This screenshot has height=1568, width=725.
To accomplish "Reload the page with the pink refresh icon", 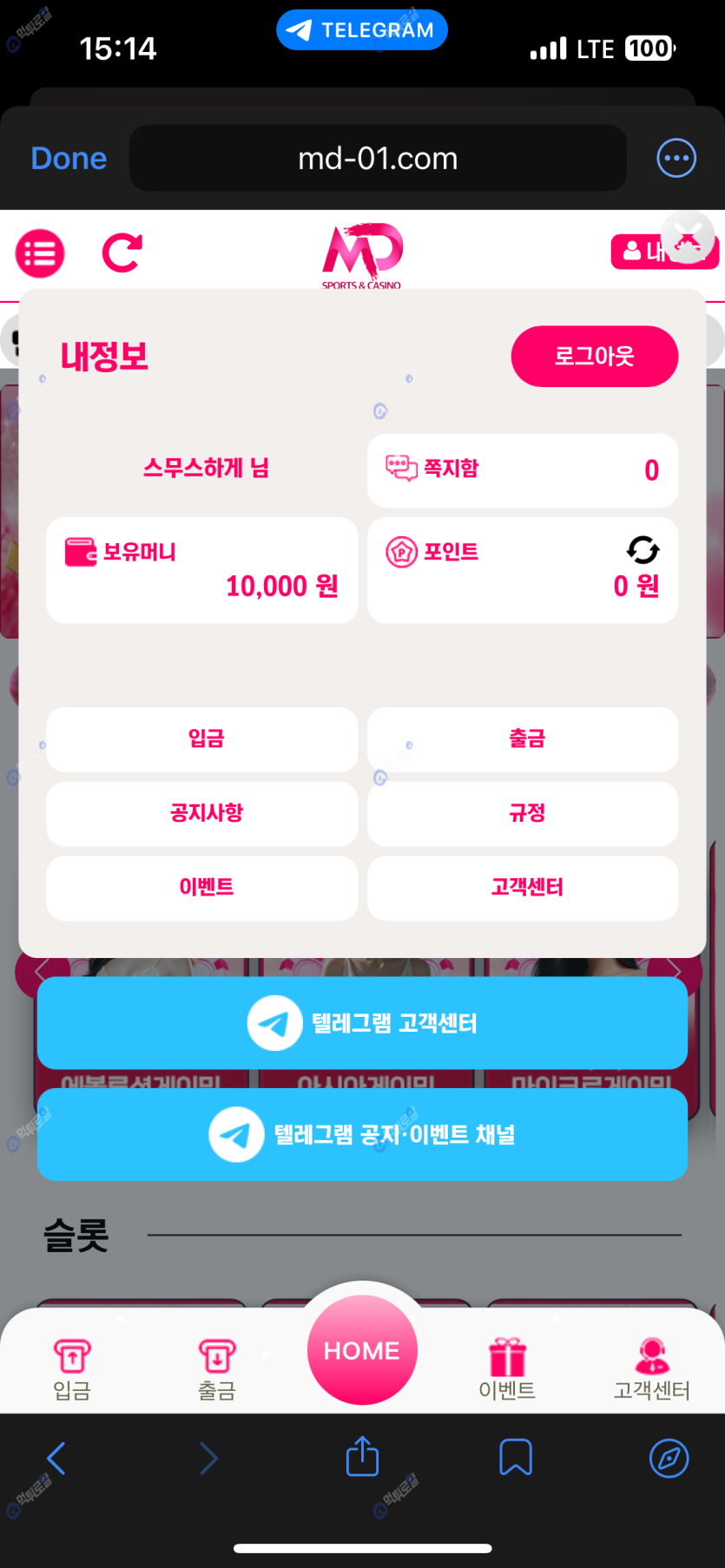I will (x=122, y=253).
